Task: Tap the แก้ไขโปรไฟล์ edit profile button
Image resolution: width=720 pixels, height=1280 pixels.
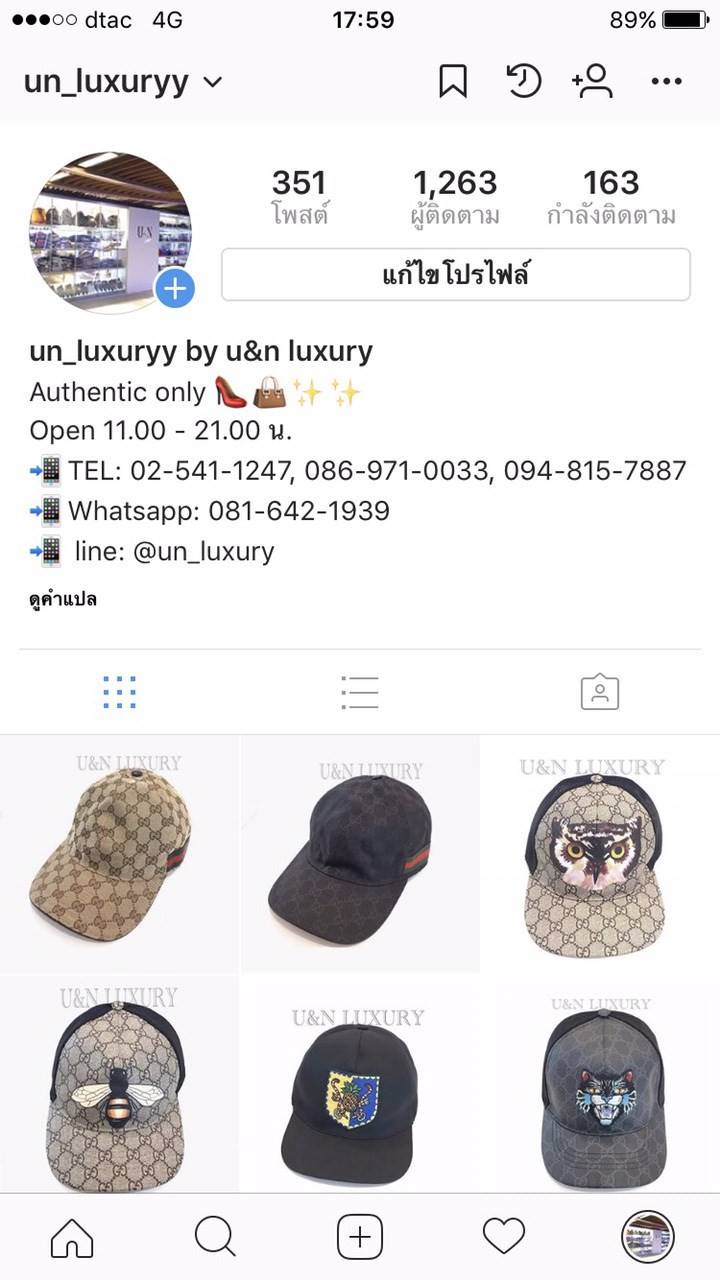Action: (455, 275)
